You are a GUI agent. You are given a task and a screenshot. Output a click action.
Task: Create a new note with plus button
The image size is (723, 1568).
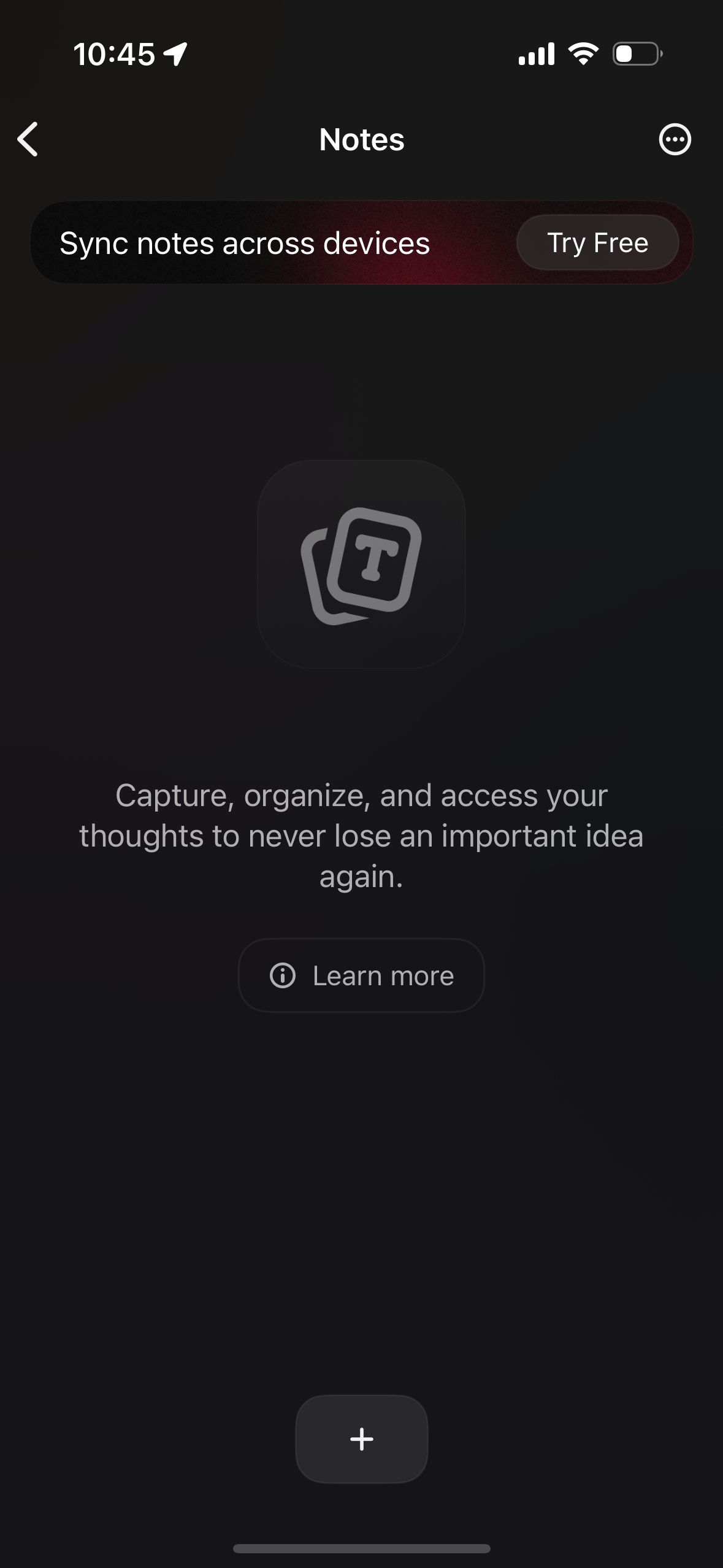pos(361,1439)
